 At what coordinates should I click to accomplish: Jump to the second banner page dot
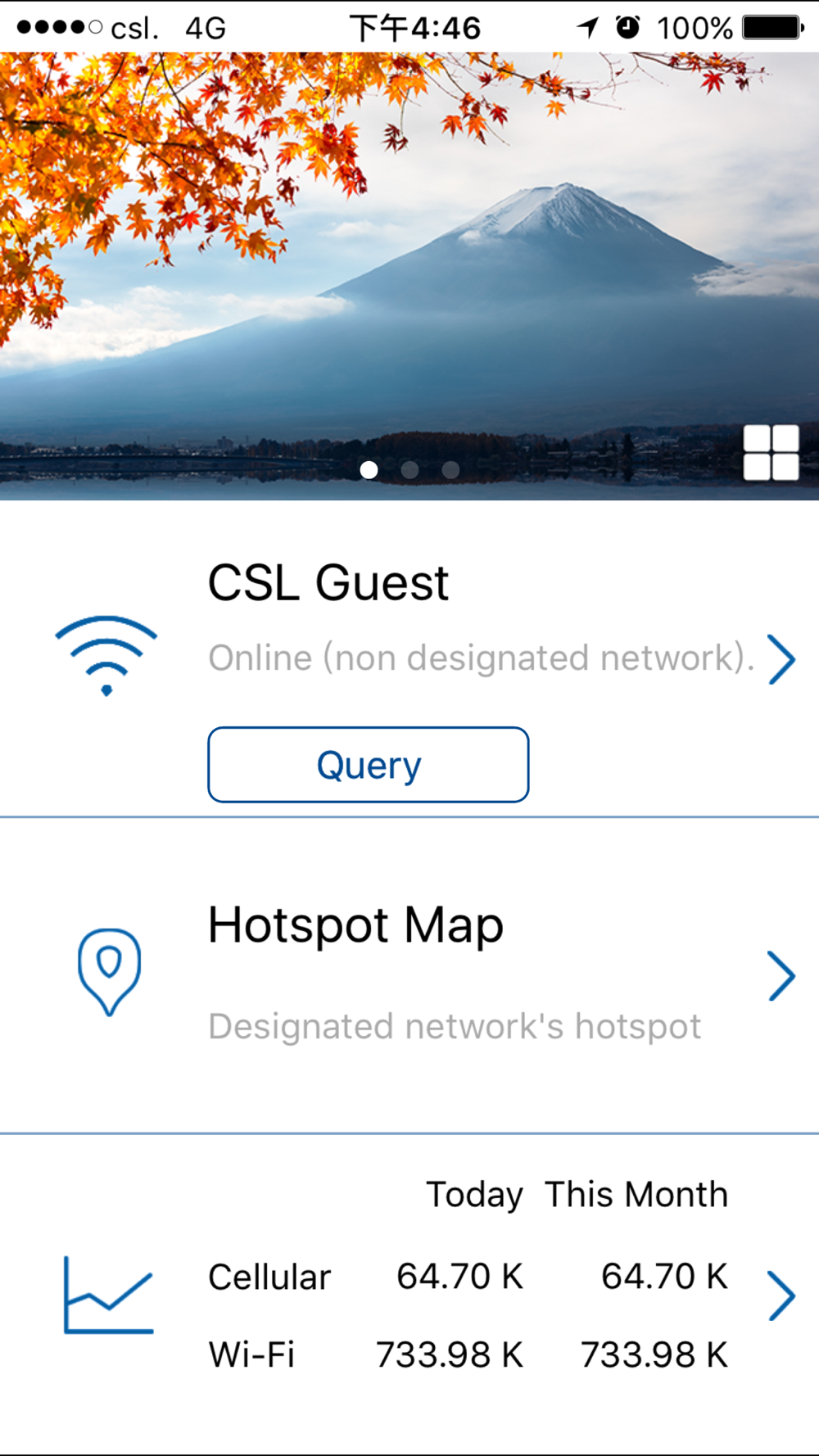coord(410,470)
